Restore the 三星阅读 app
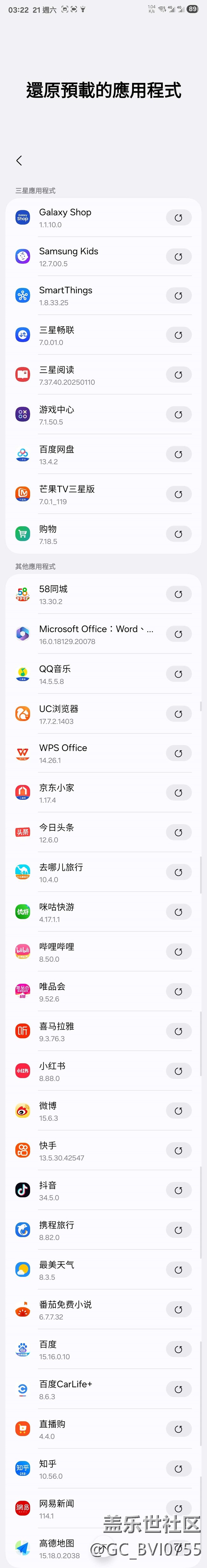This screenshot has height=1568, width=207. coord(178,375)
